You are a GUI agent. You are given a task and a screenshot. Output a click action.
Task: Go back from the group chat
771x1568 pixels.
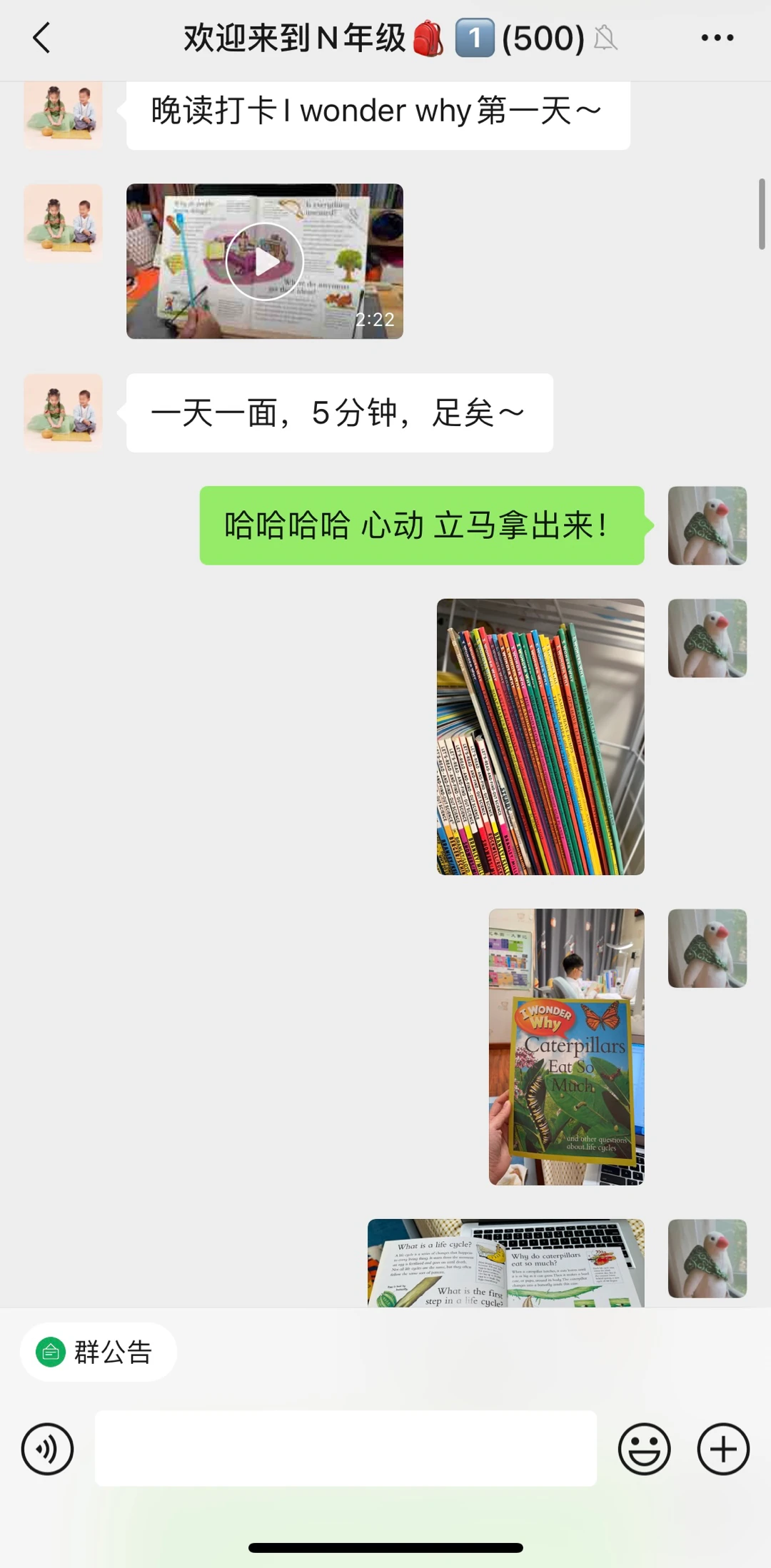[41, 38]
